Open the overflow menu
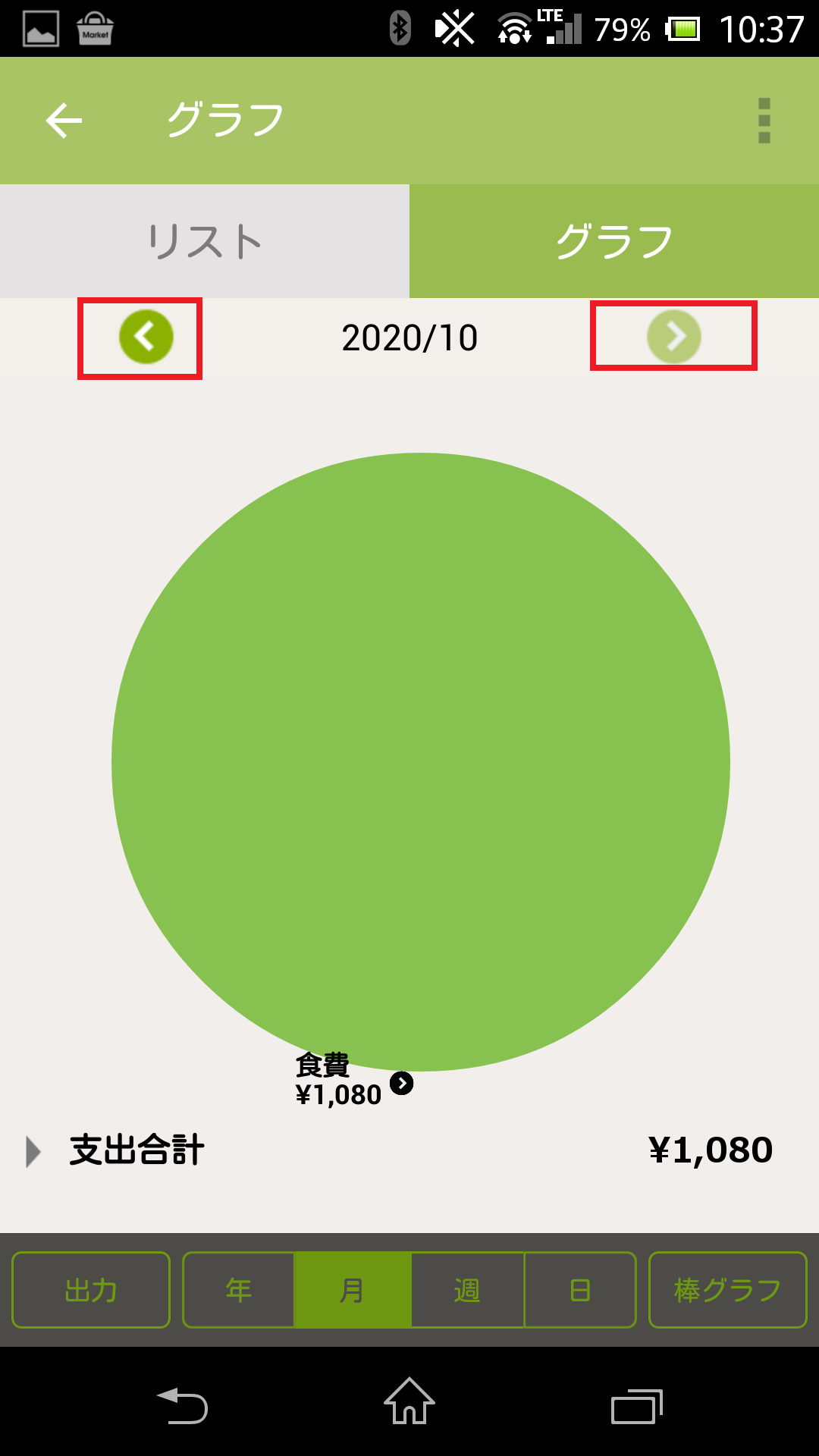Image resolution: width=819 pixels, height=1456 pixels. pos(764,121)
